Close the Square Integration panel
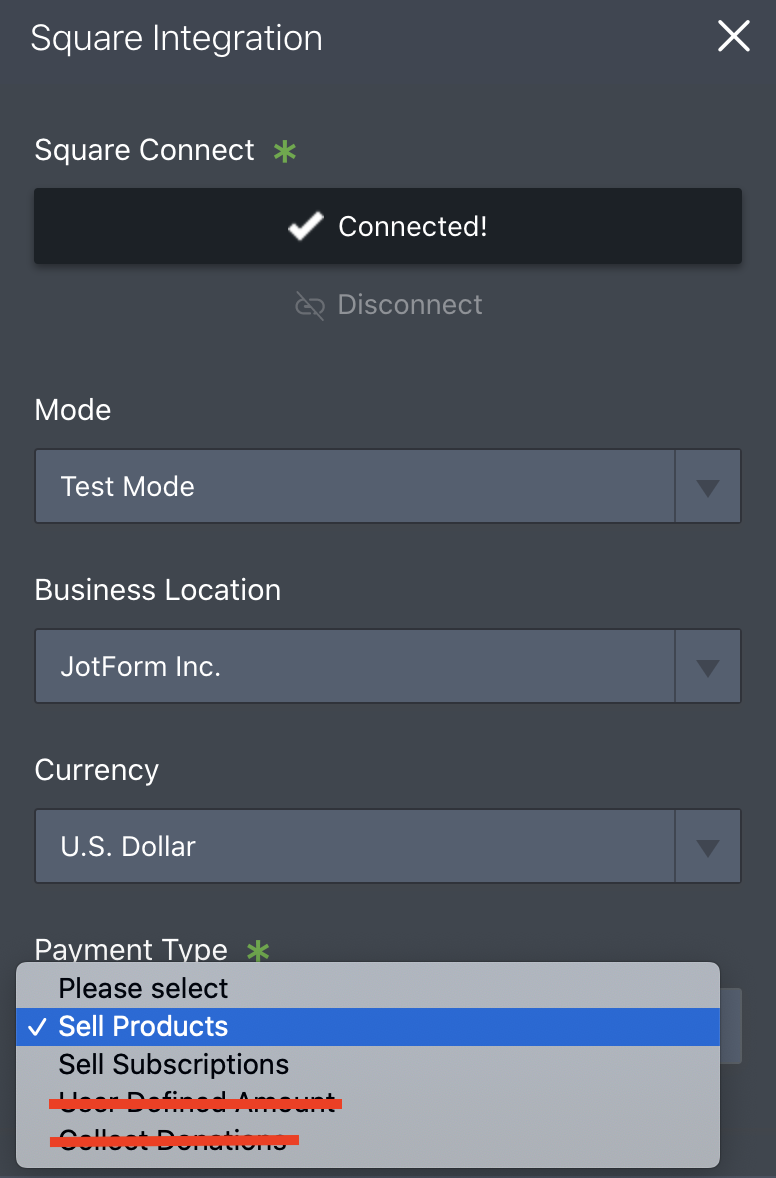 (733, 37)
